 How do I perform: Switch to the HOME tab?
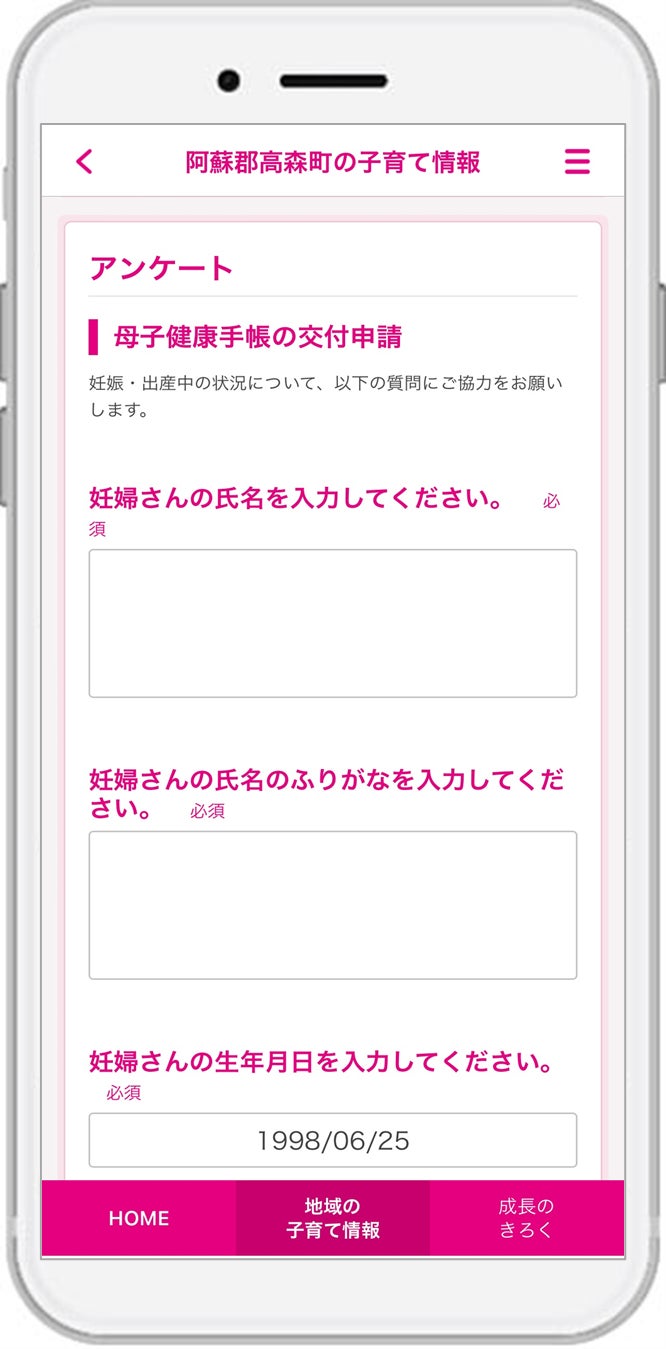pos(139,1218)
